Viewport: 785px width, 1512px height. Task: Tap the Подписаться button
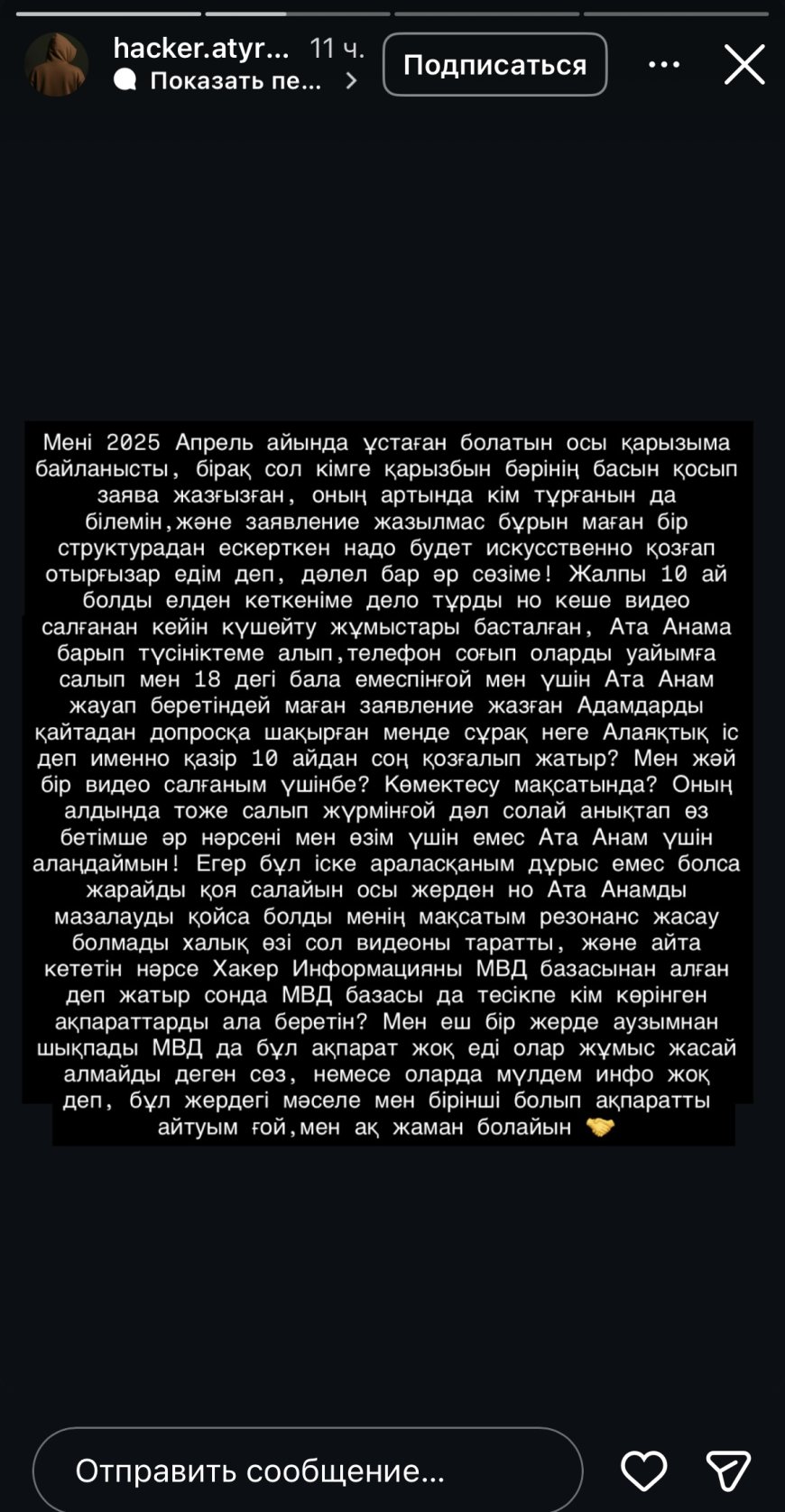(494, 65)
